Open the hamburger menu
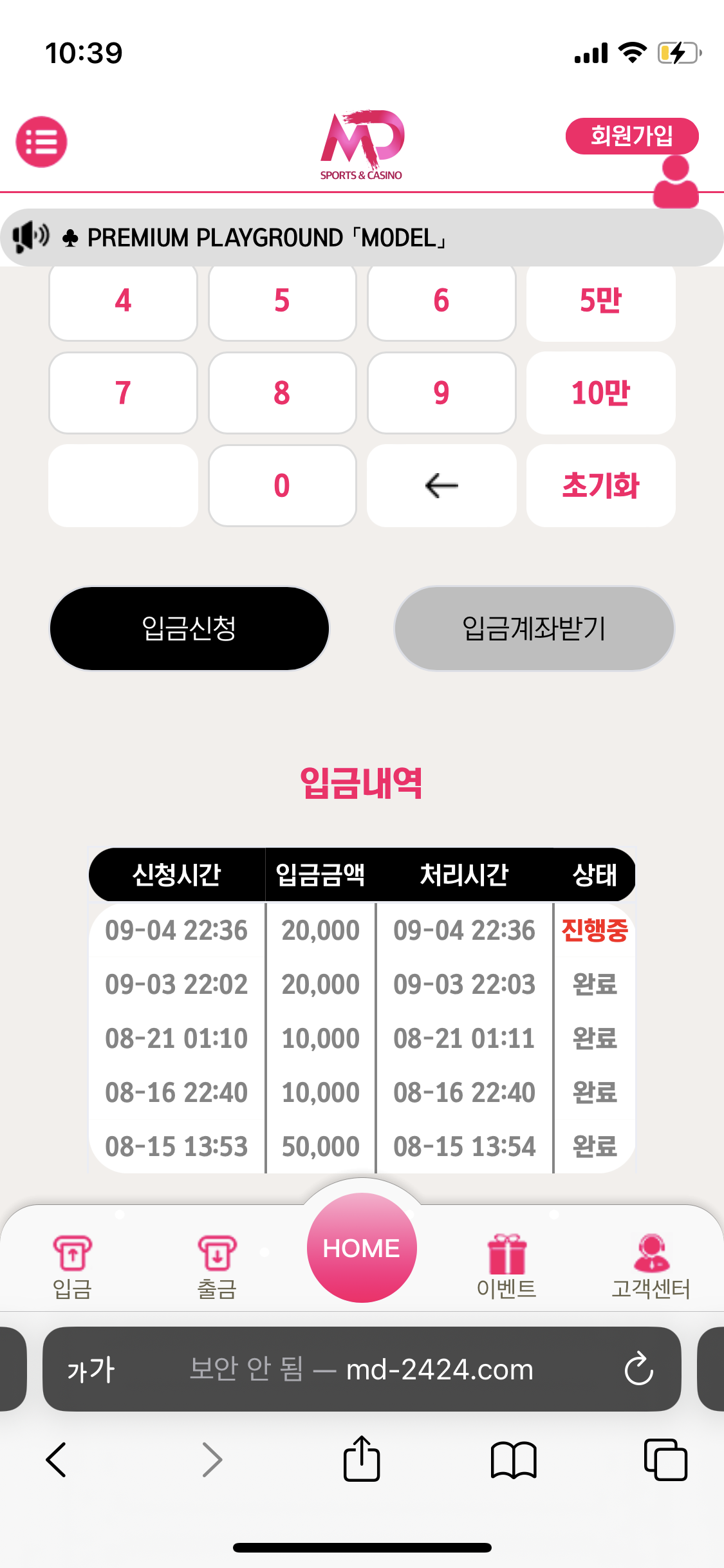 (41, 142)
